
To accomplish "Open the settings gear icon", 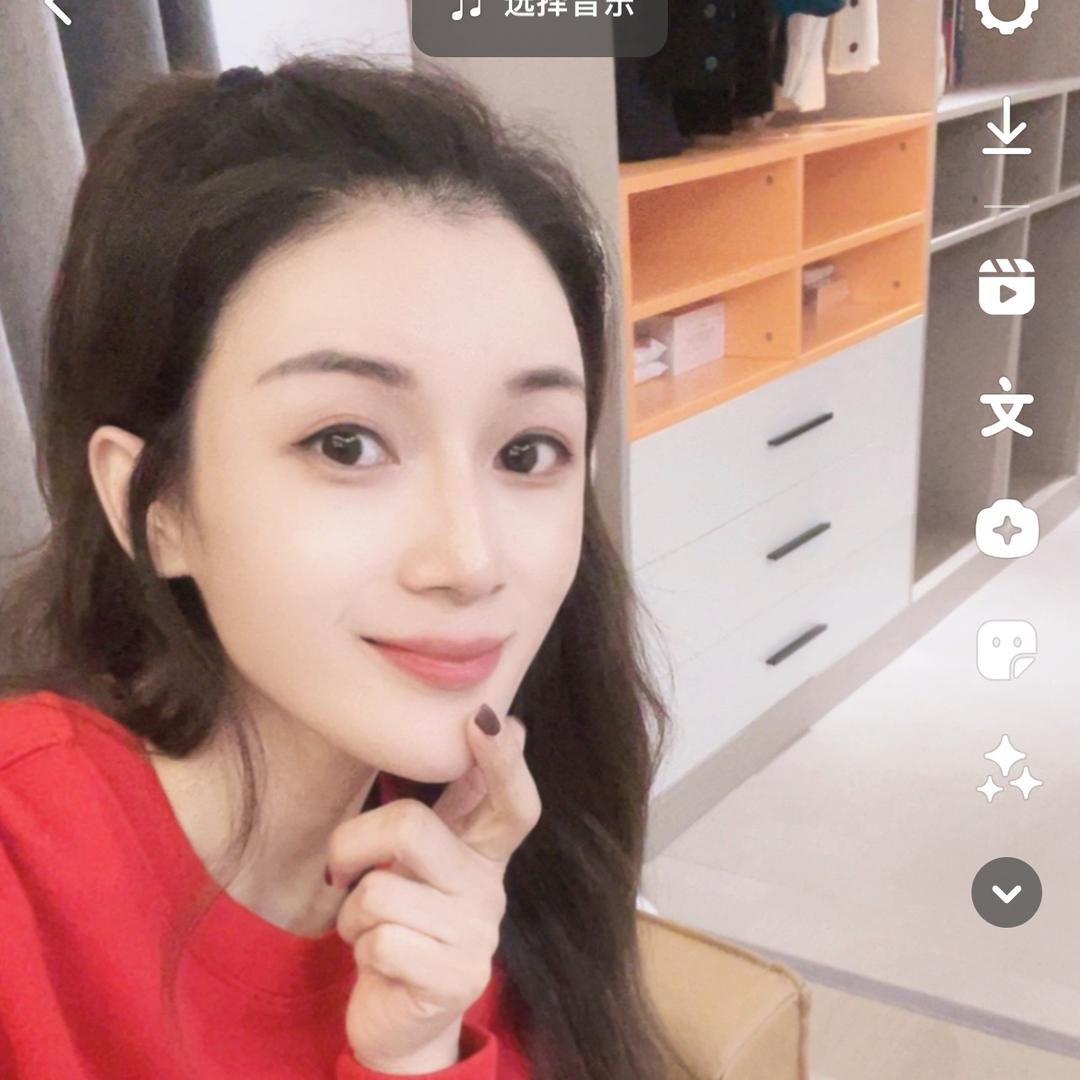I will pos(1006,12).
